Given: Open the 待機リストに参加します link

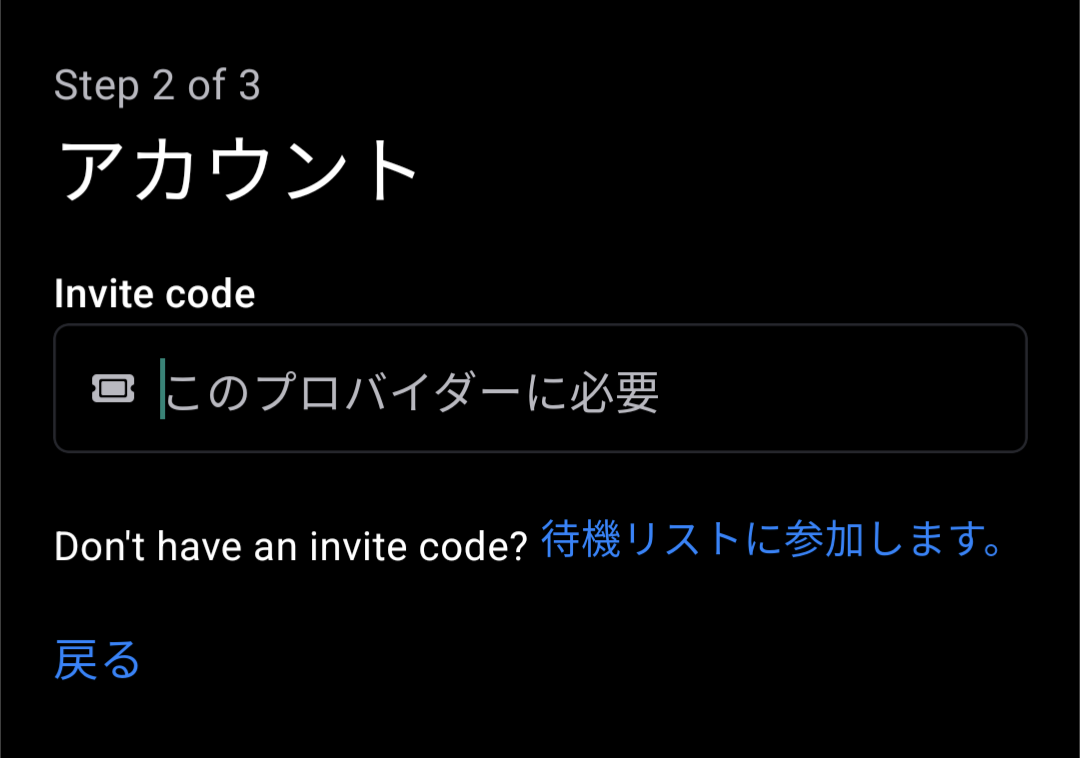Looking at the screenshot, I should (x=771, y=541).
